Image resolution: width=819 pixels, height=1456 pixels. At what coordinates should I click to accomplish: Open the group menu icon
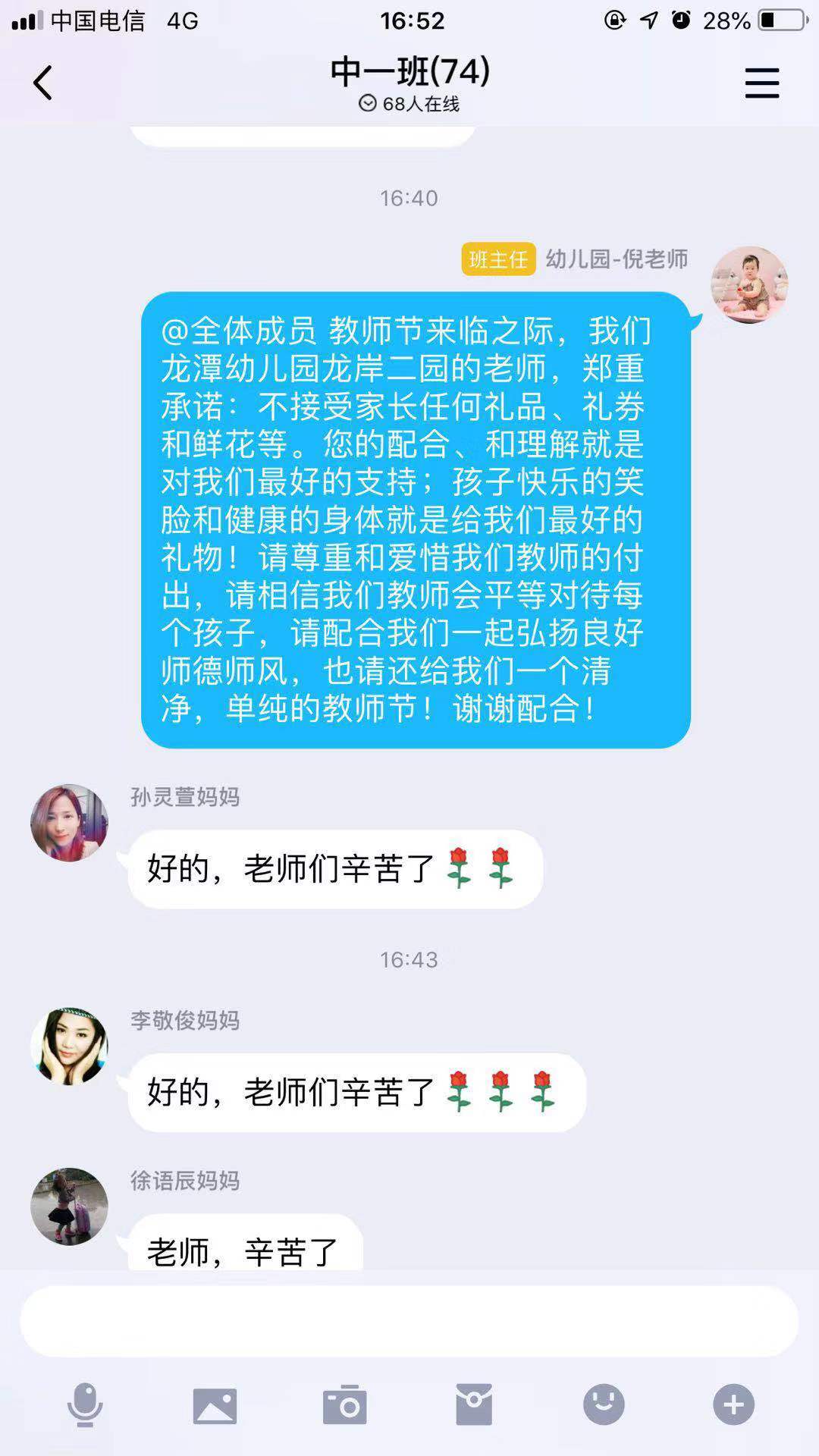(x=761, y=83)
